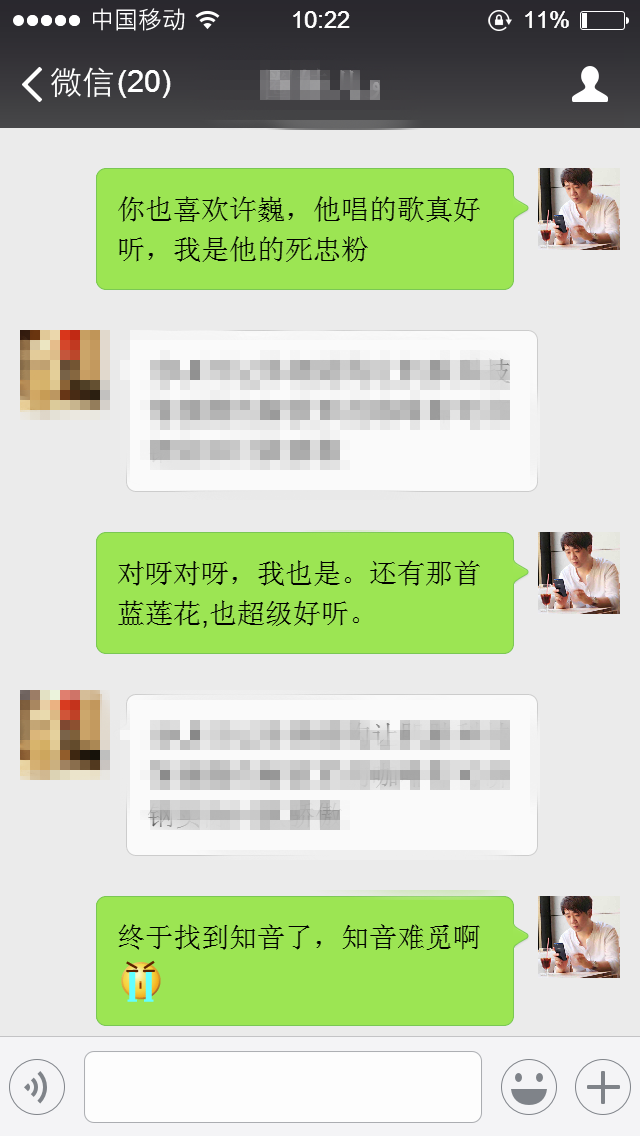640x1136 pixels.
Task: Tap own avatar beside 知音难觅 message
Action: click(x=579, y=937)
